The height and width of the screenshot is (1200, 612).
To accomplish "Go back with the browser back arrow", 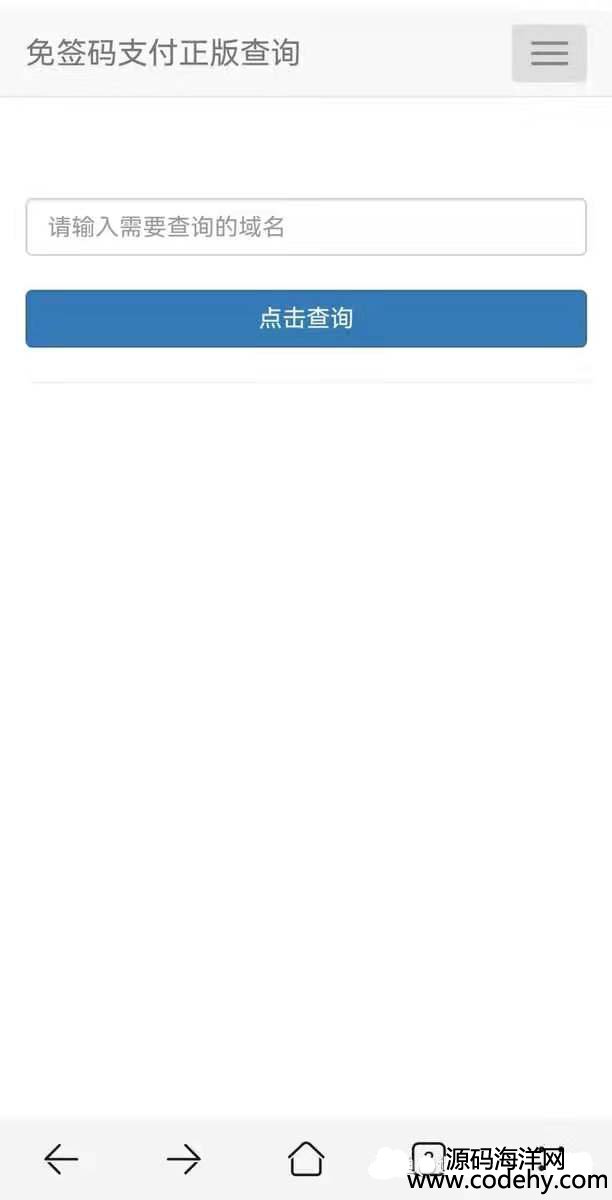I will pyautogui.click(x=61, y=1159).
